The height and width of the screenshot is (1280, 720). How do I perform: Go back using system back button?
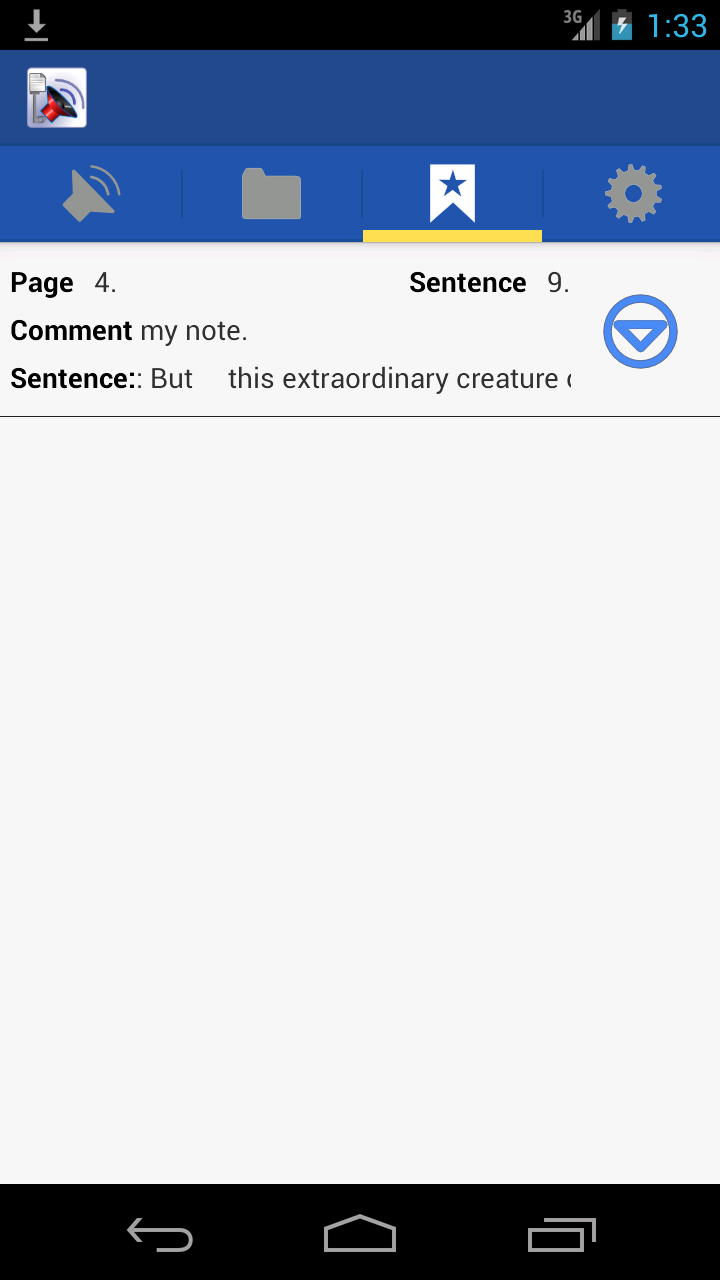(x=160, y=1235)
